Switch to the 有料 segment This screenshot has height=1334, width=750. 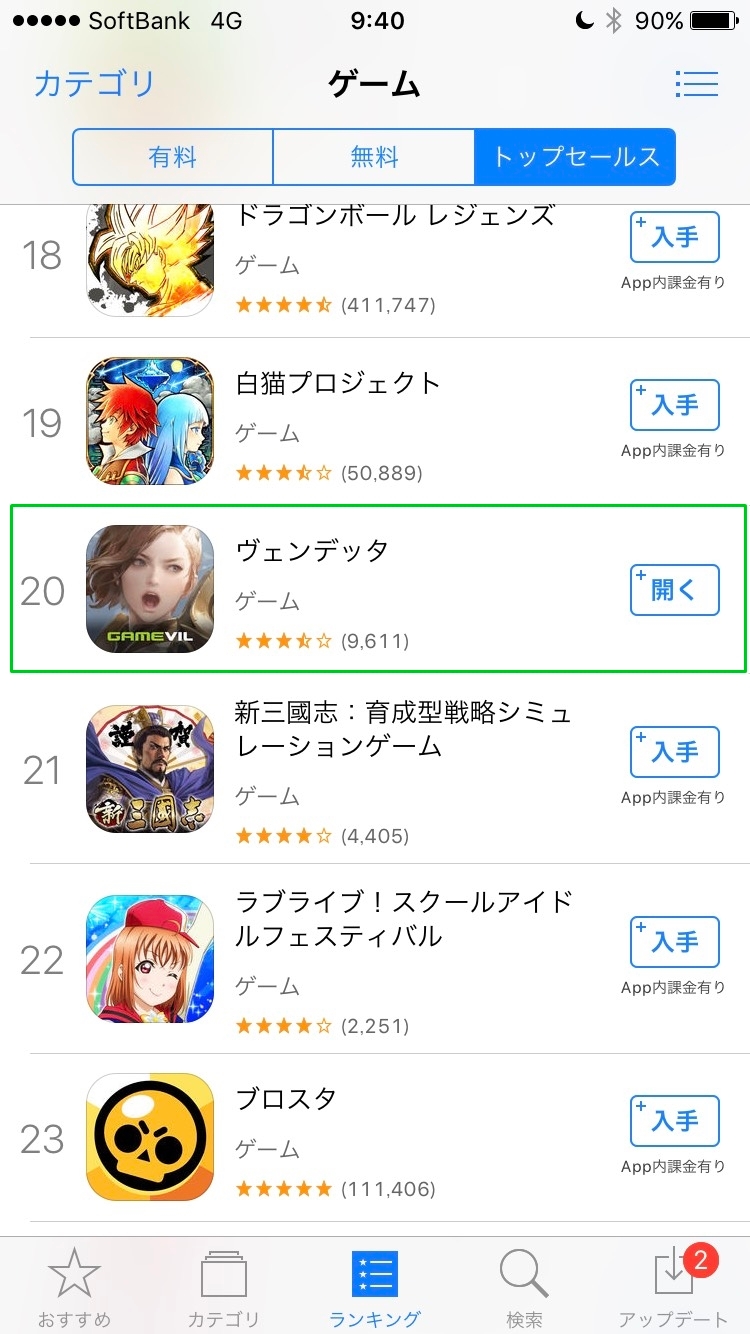point(173,157)
